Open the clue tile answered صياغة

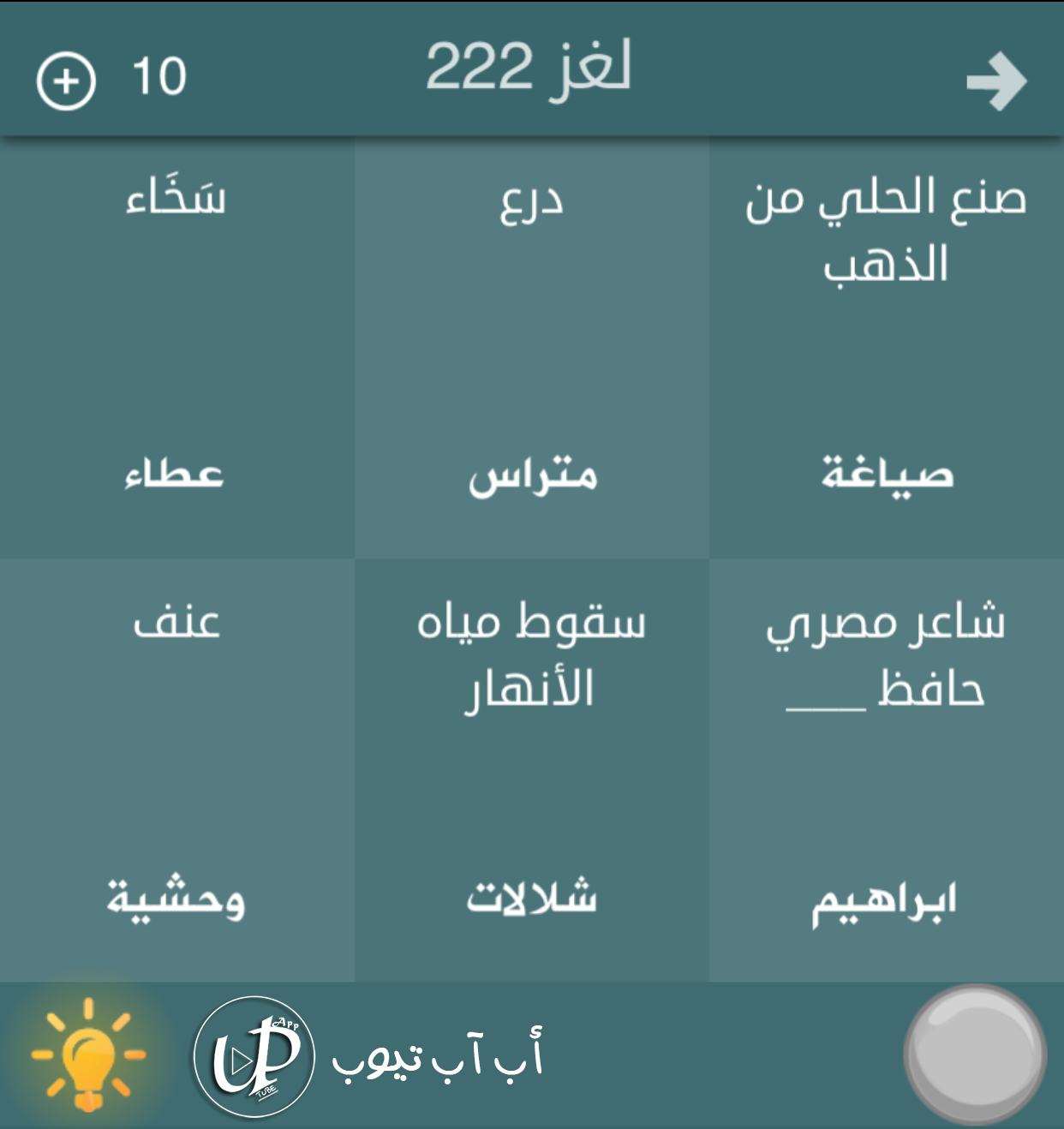tap(886, 349)
